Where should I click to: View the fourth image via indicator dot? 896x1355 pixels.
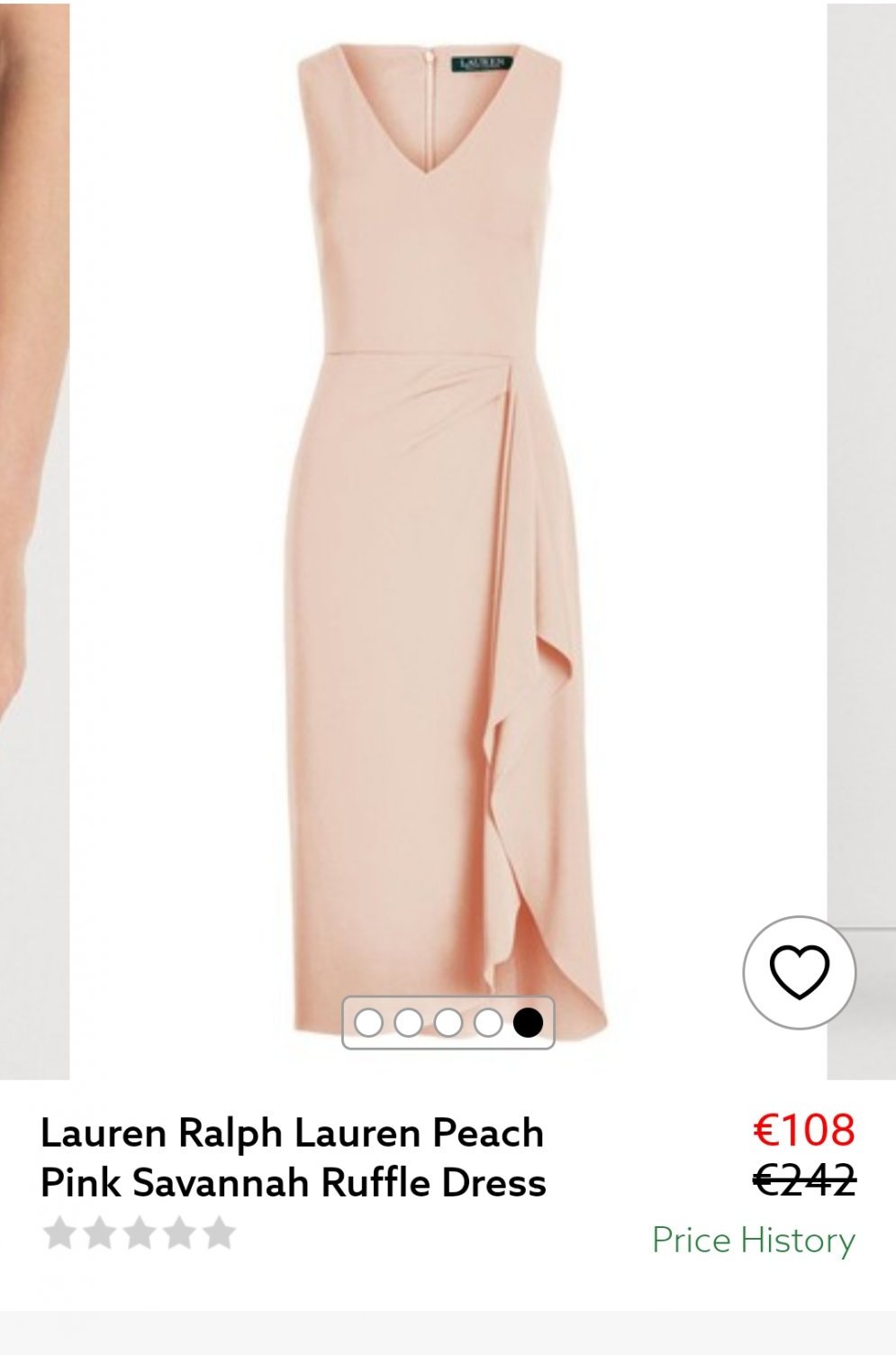[488, 1023]
